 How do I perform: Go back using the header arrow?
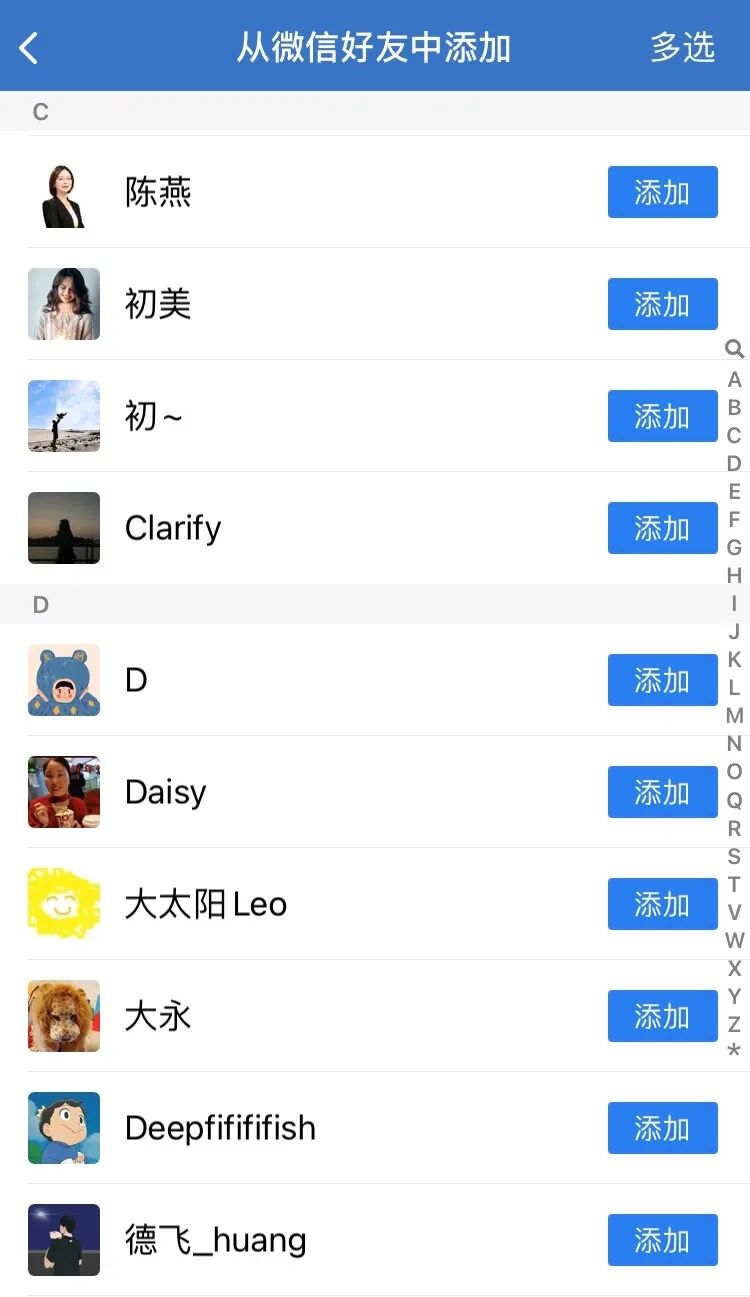tap(29, 47)
